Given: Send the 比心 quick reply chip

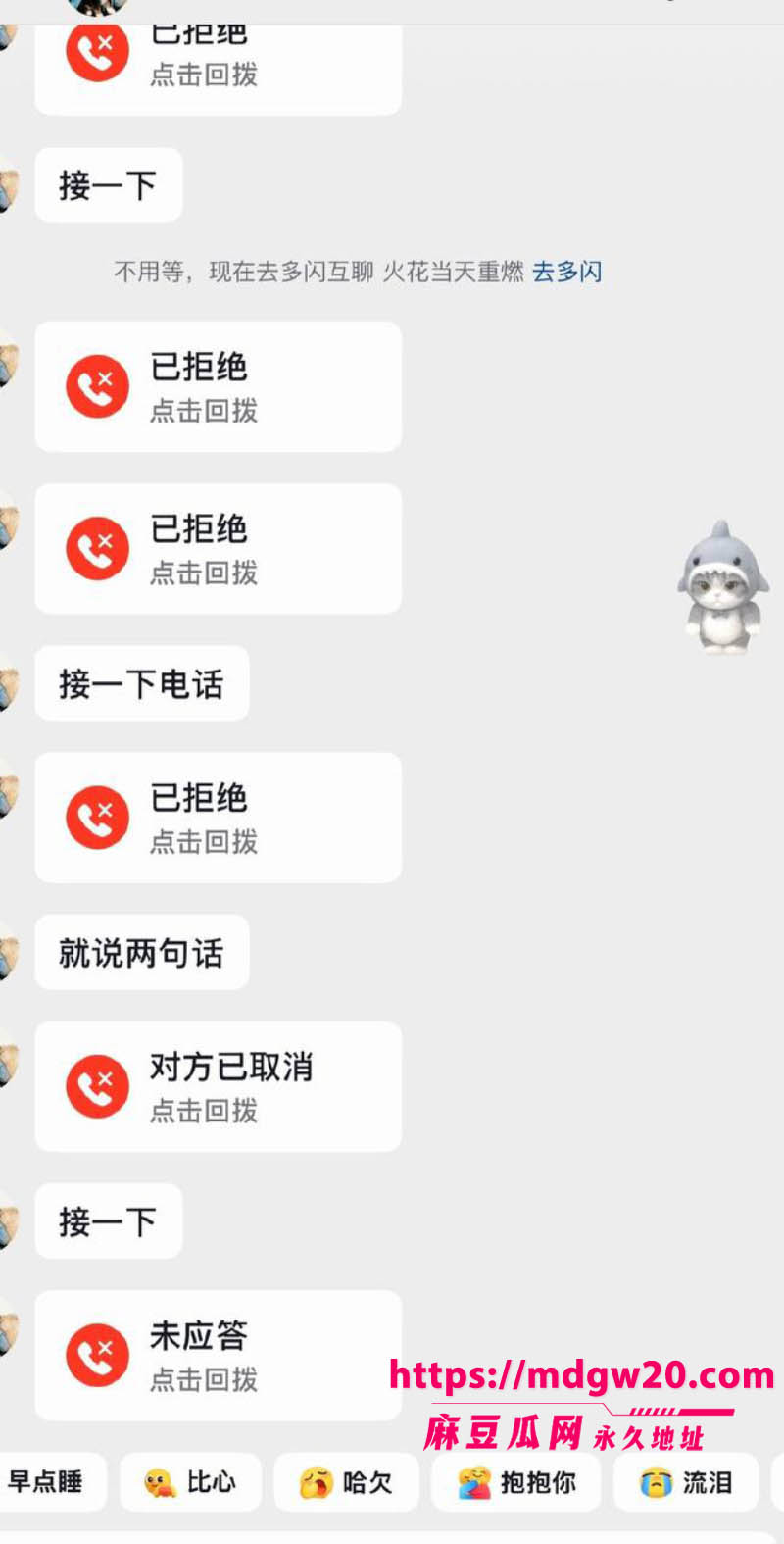Looking at the screenshot, I should pyautogui.click(x=190, y=1481).
